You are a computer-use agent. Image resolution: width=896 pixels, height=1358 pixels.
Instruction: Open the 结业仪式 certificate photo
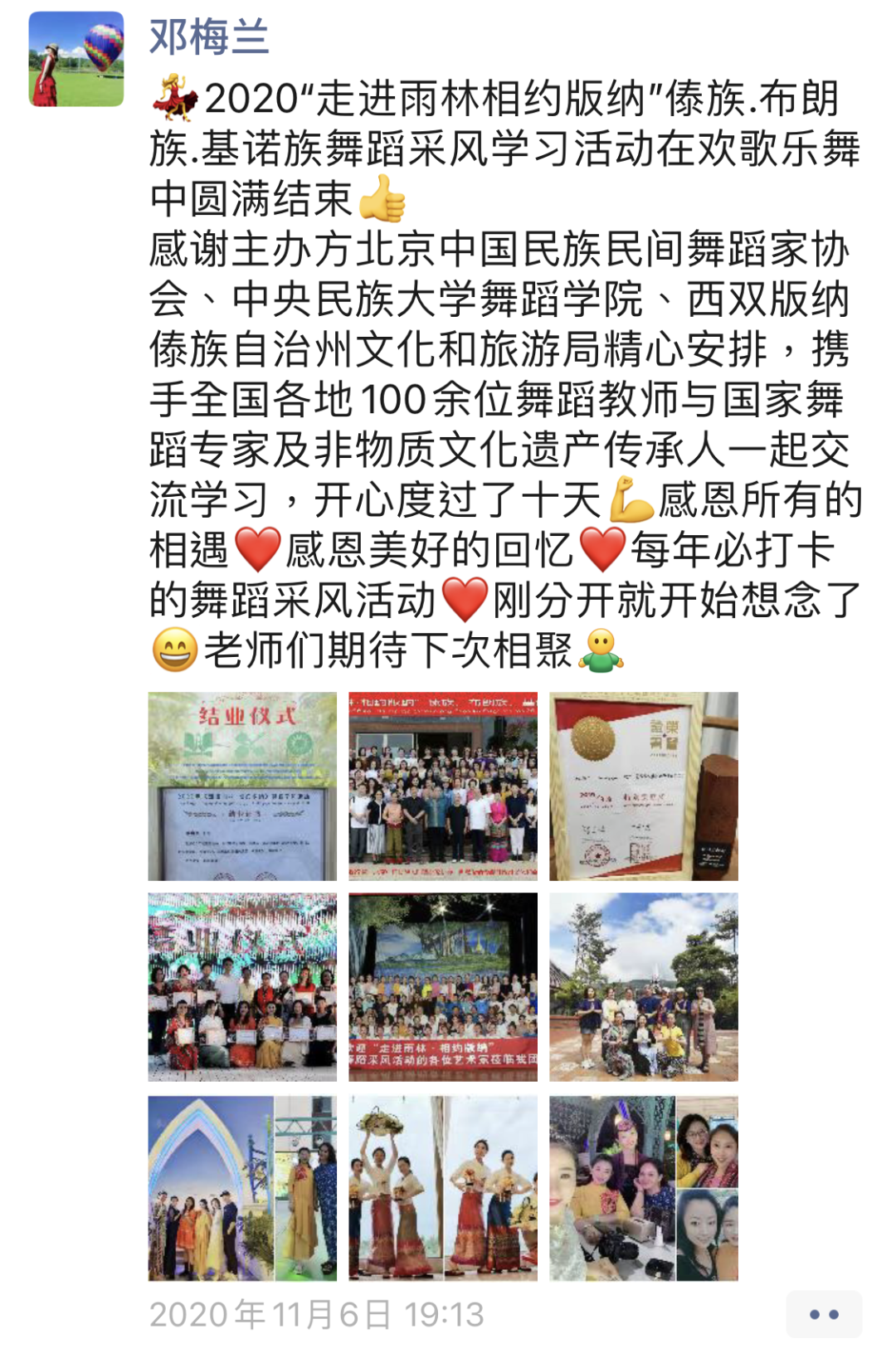click(242, 786)
